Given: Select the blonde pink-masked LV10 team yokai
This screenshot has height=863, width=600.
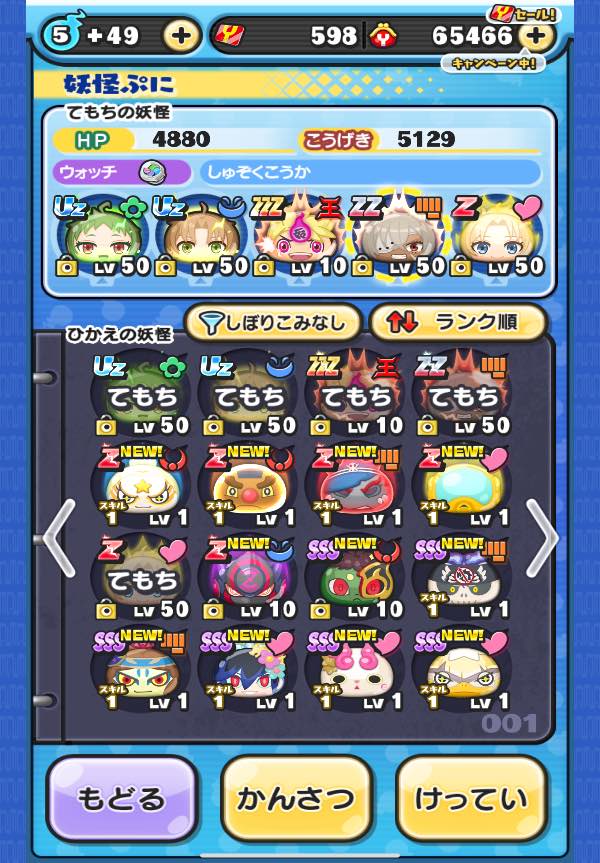Looking at the screenshot, I should point(296,238).
